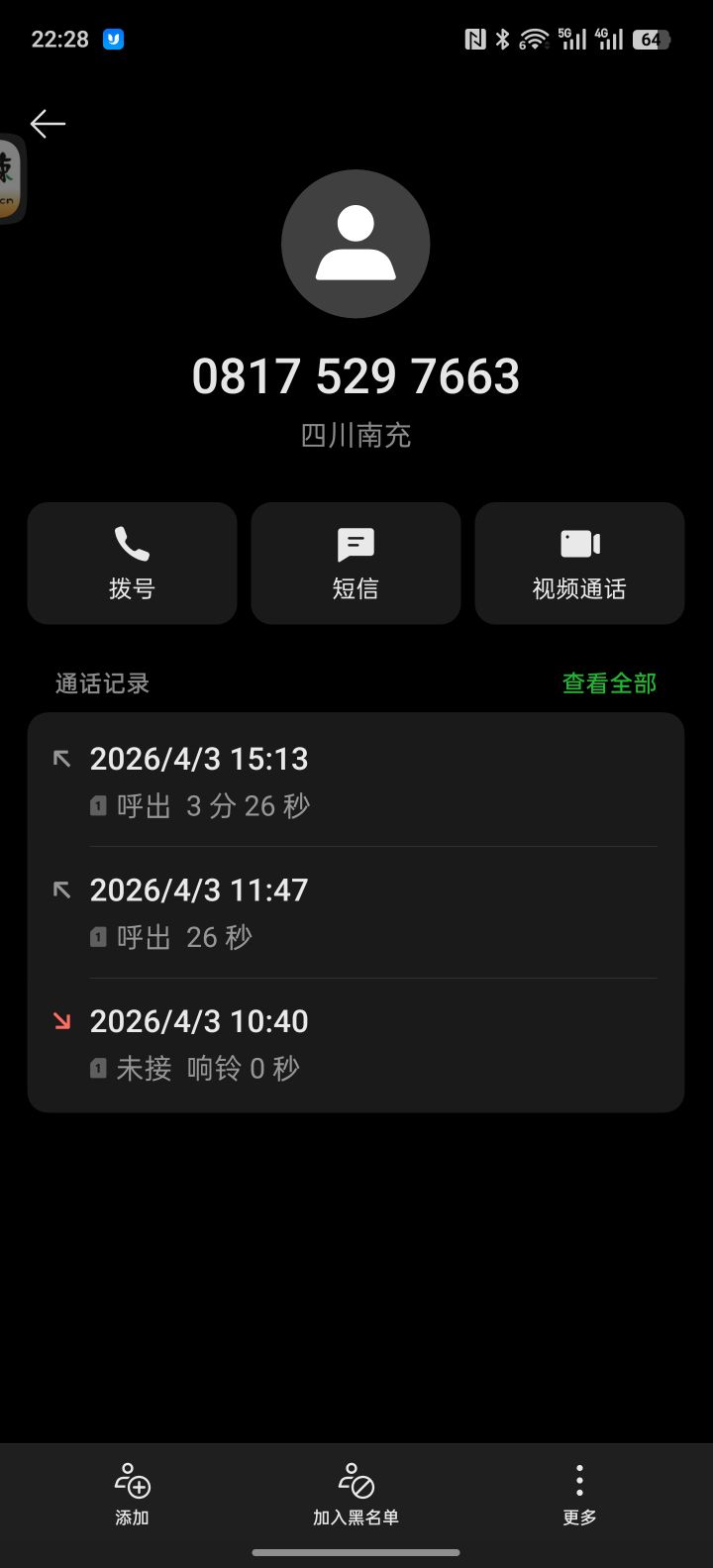Viewport: 713px width, 1568px height.
Task: Open 查看全部 call records
Action: point(609,683)
